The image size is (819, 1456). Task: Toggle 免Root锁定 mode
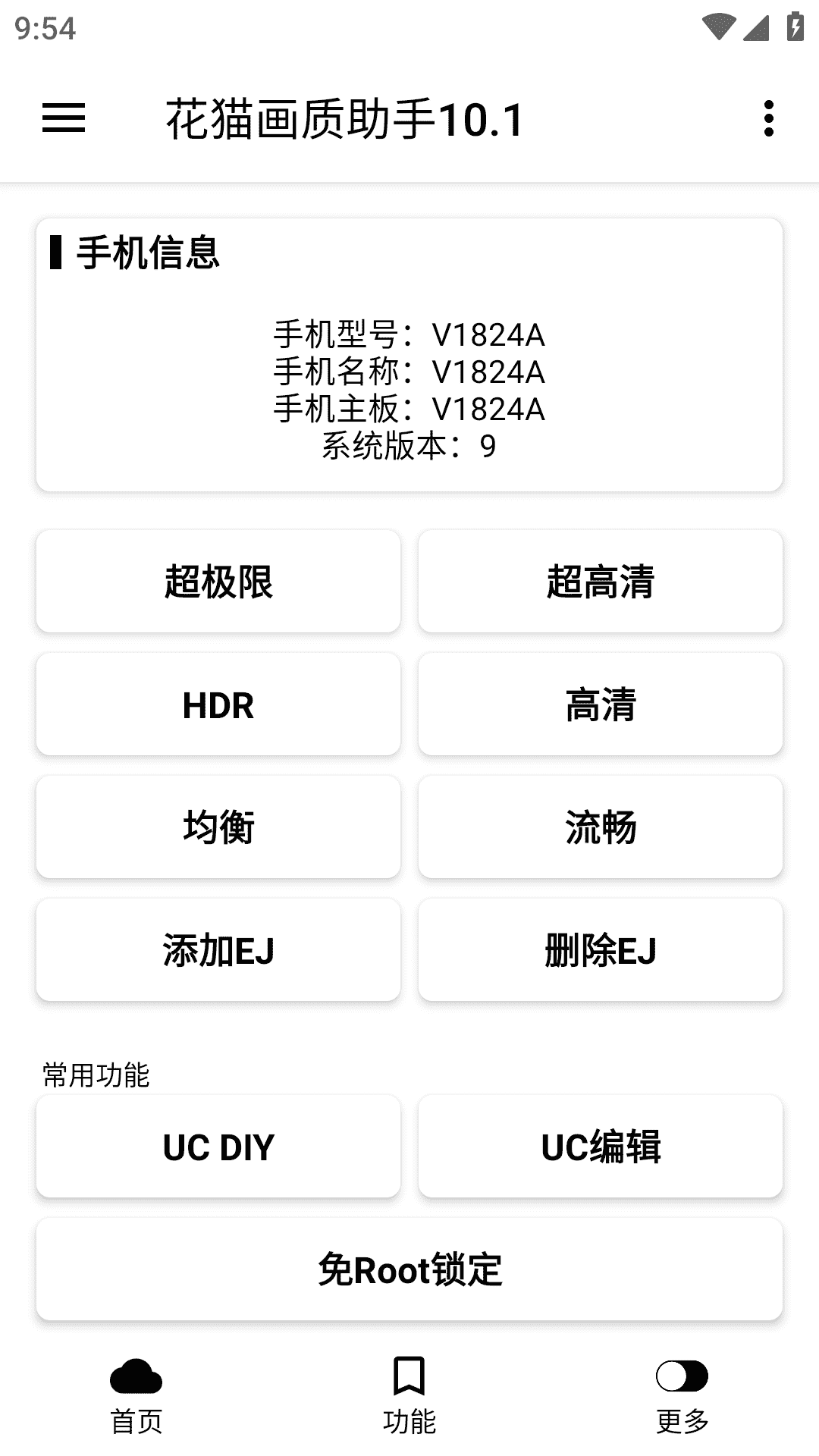409,1269
